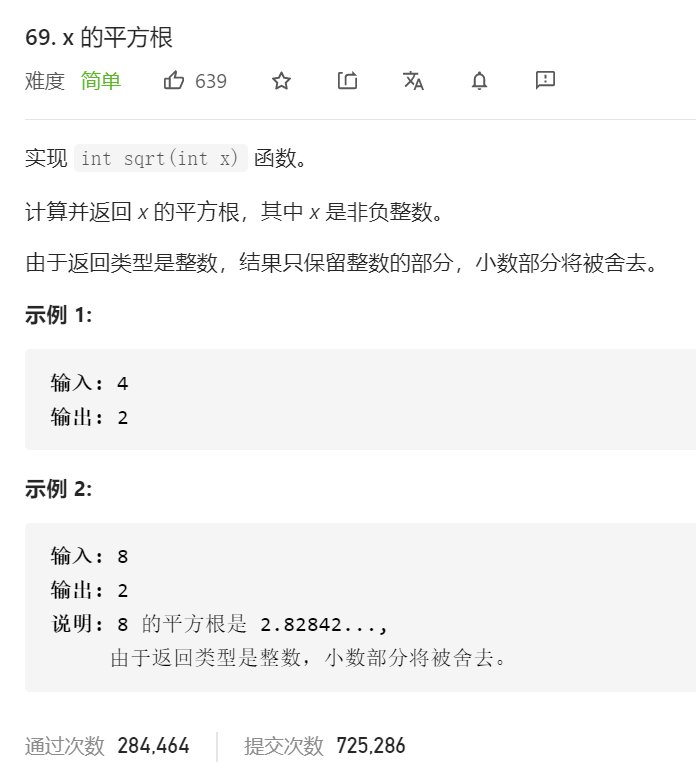Report an issue with the feedback icon
696x776 pixels.
pos(545,80)
